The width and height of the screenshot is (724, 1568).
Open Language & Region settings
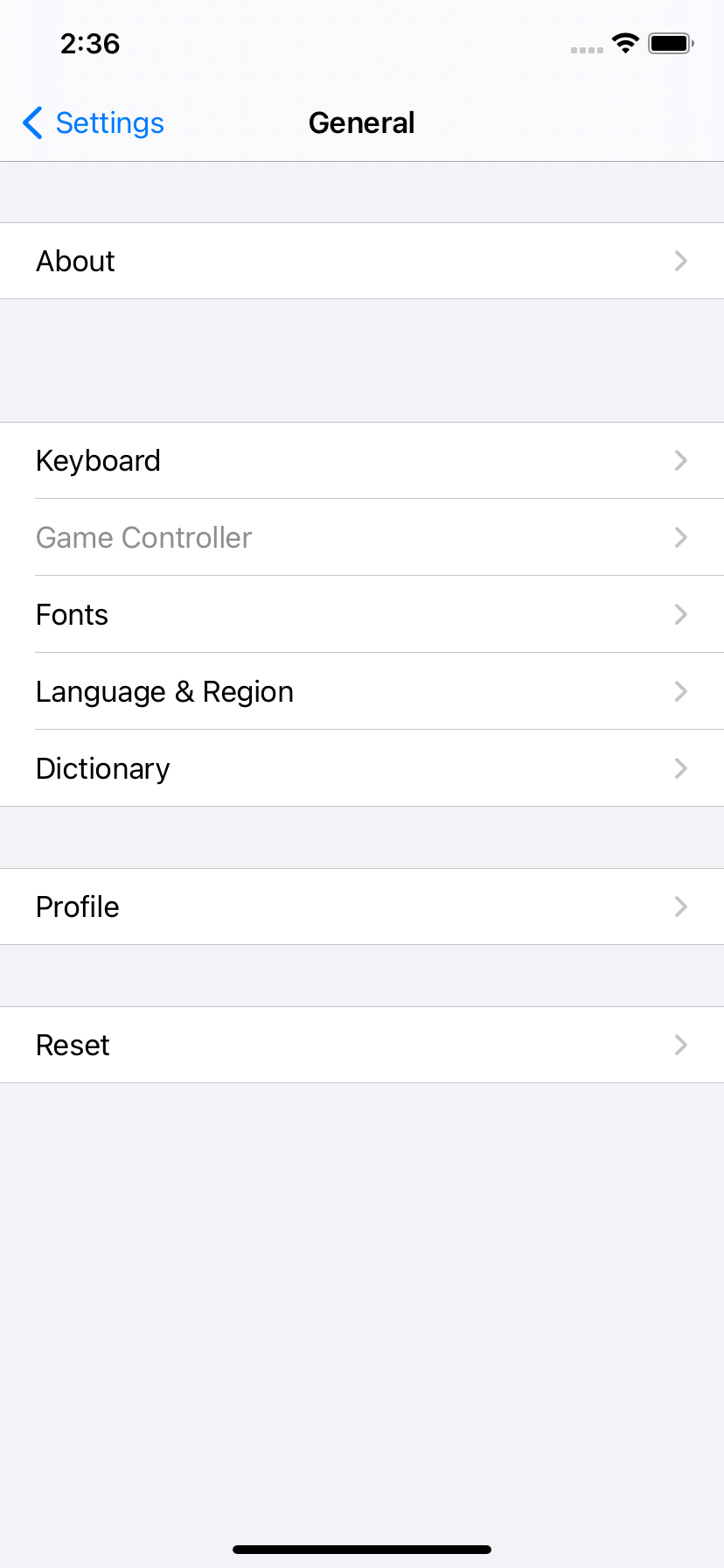click(x=362, y=691)
